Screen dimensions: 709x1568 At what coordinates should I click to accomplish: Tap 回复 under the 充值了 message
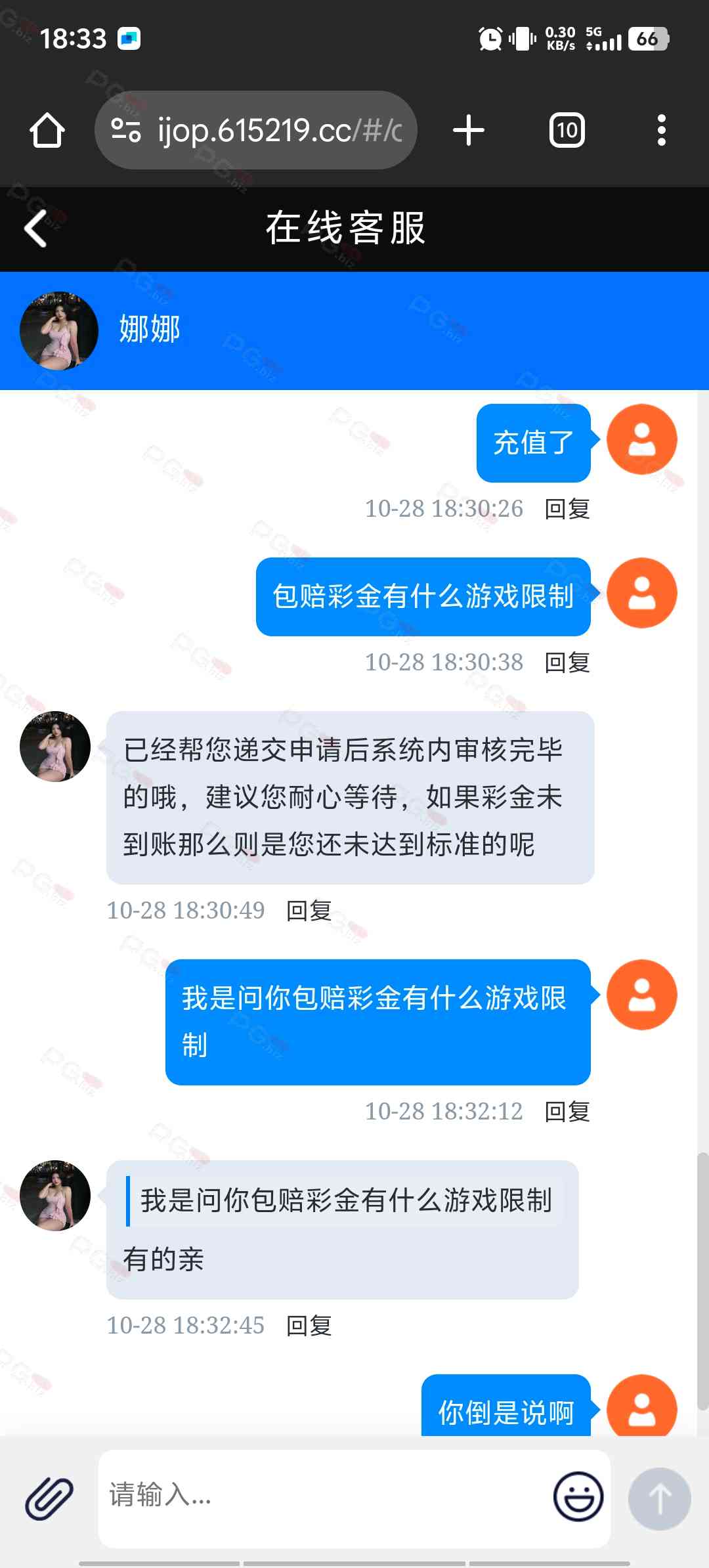tap(567, 509)
